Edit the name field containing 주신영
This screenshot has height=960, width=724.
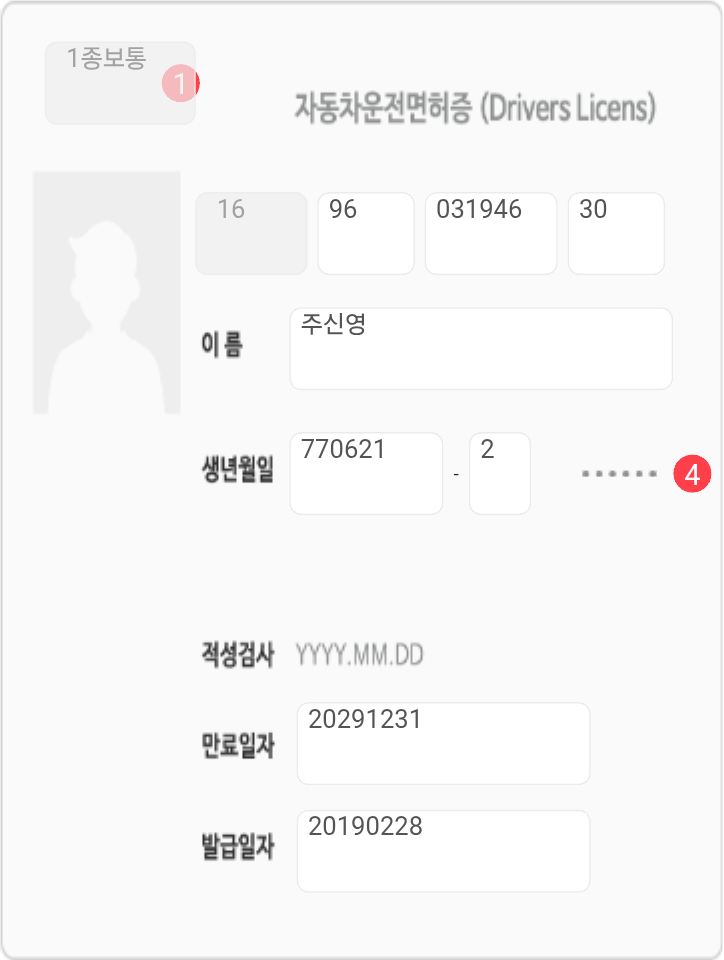481,348
